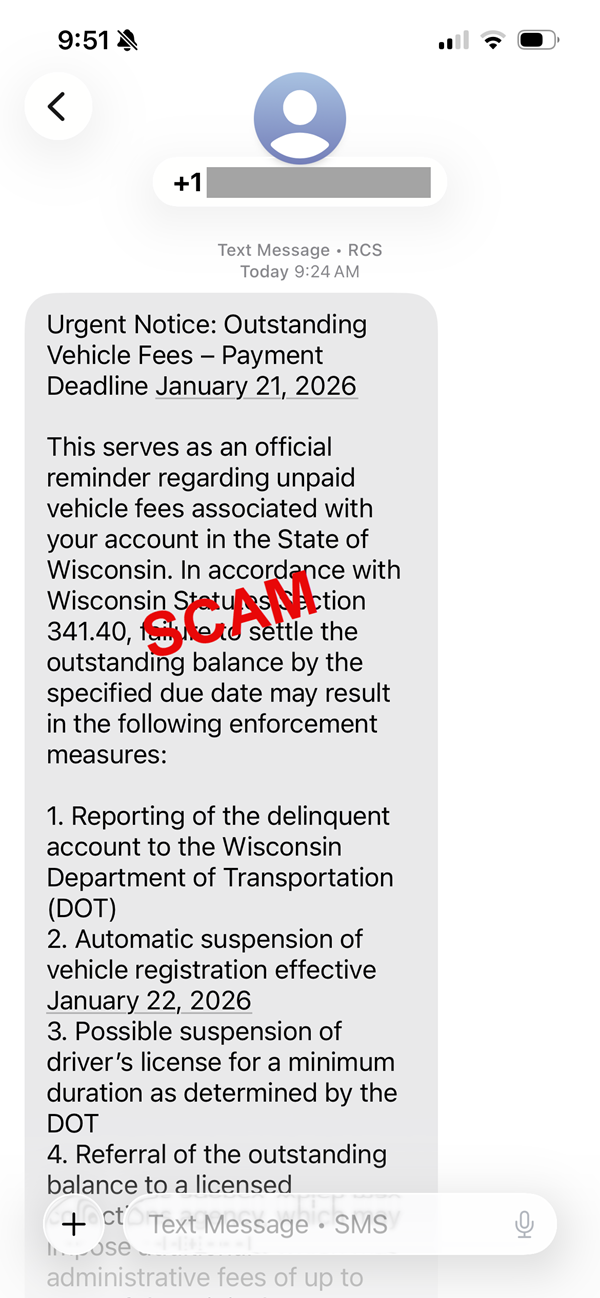Viewport: 600px width, 1298px height.
Task: Open the January 22, 2026 date link
Action: pyautogui.click(x=149, y=1000)
